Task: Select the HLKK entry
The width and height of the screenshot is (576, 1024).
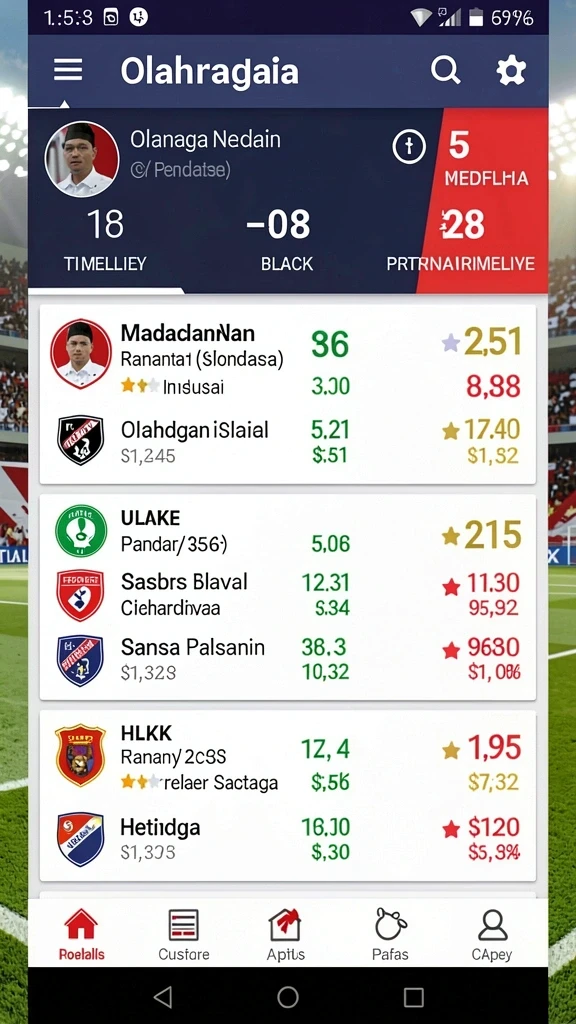Action: 287,756
